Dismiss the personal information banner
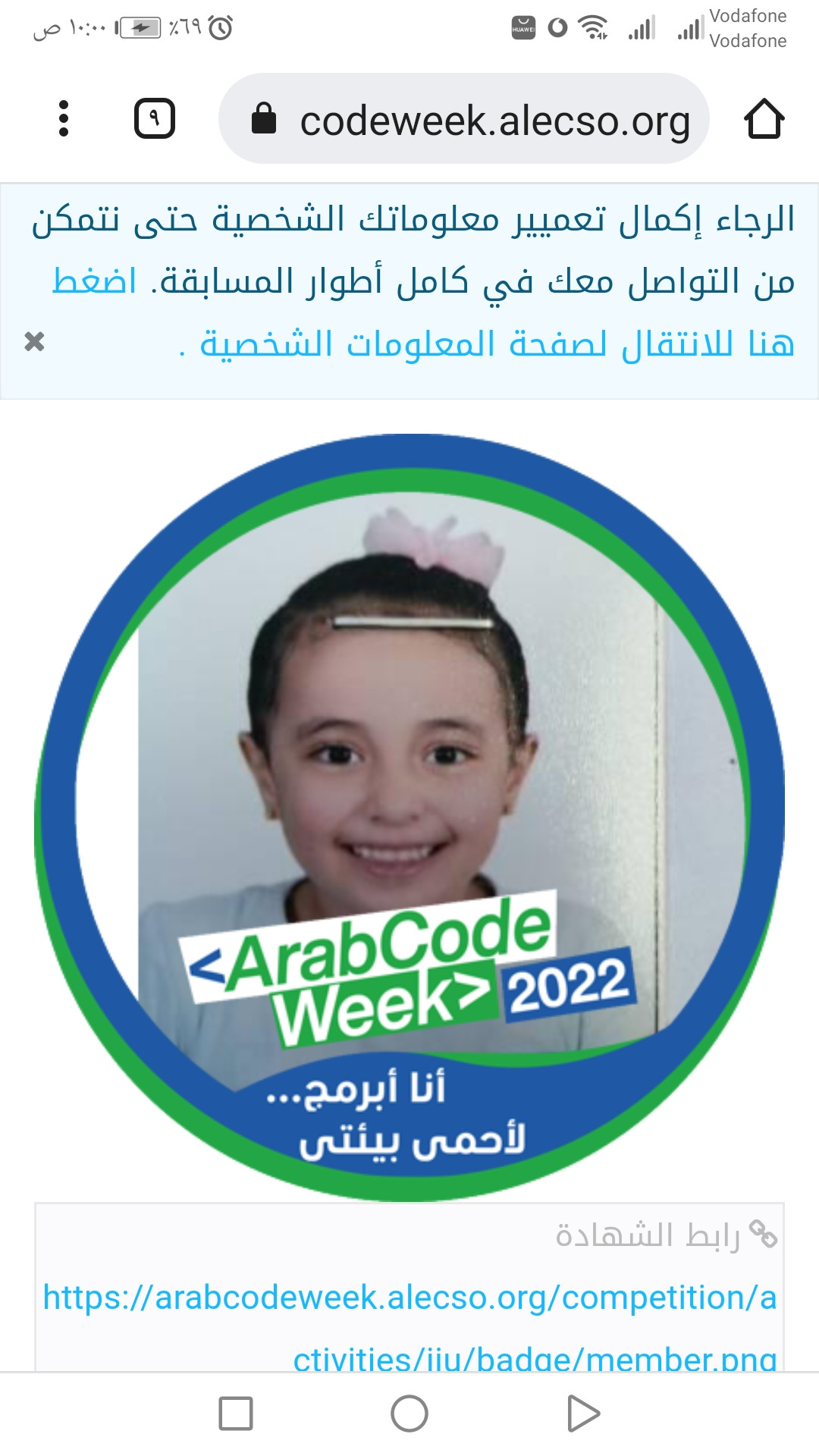Image resolution: width=819 pixels, height=1456 pixels. click(x=34, y=342)
